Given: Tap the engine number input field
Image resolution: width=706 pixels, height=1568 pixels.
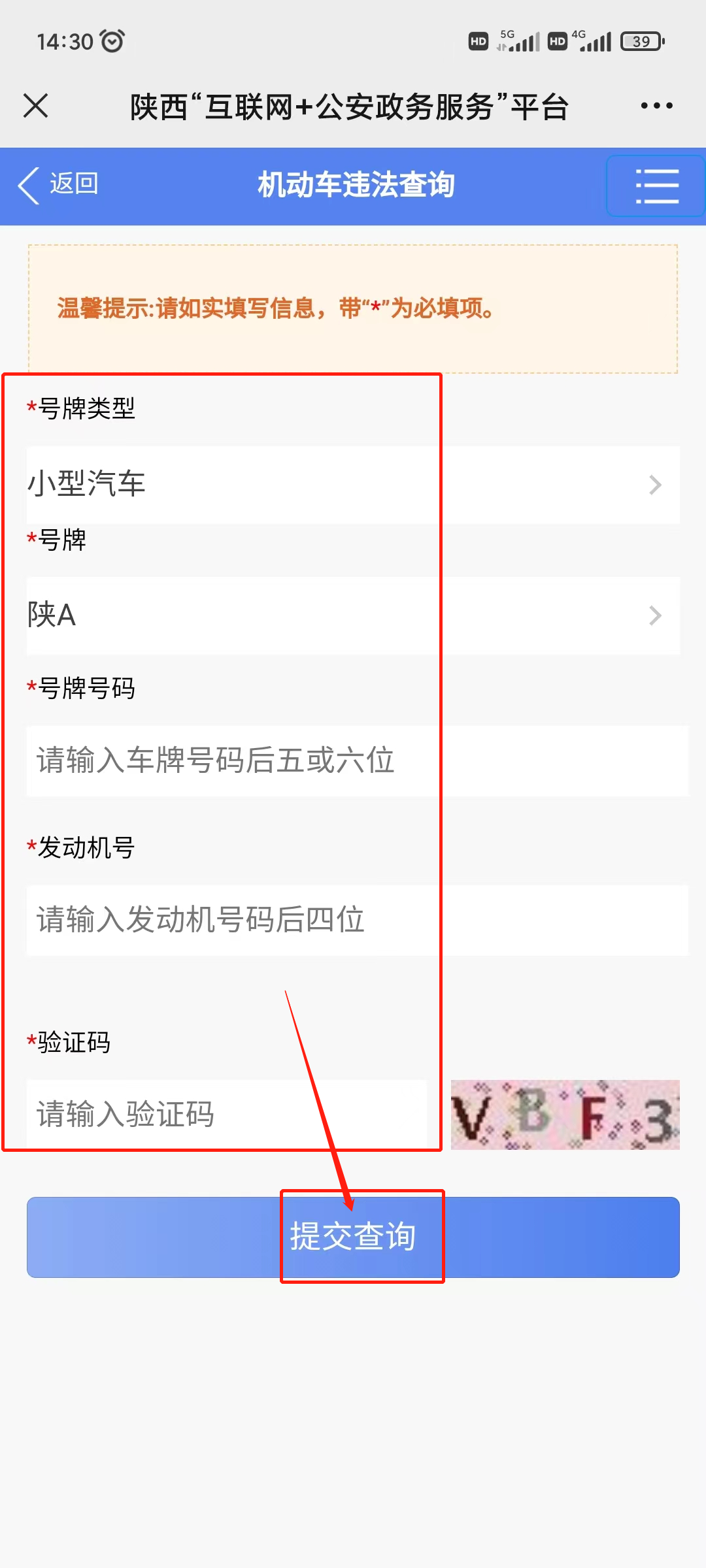Looking at the screenshot, I should click(356, 920).
